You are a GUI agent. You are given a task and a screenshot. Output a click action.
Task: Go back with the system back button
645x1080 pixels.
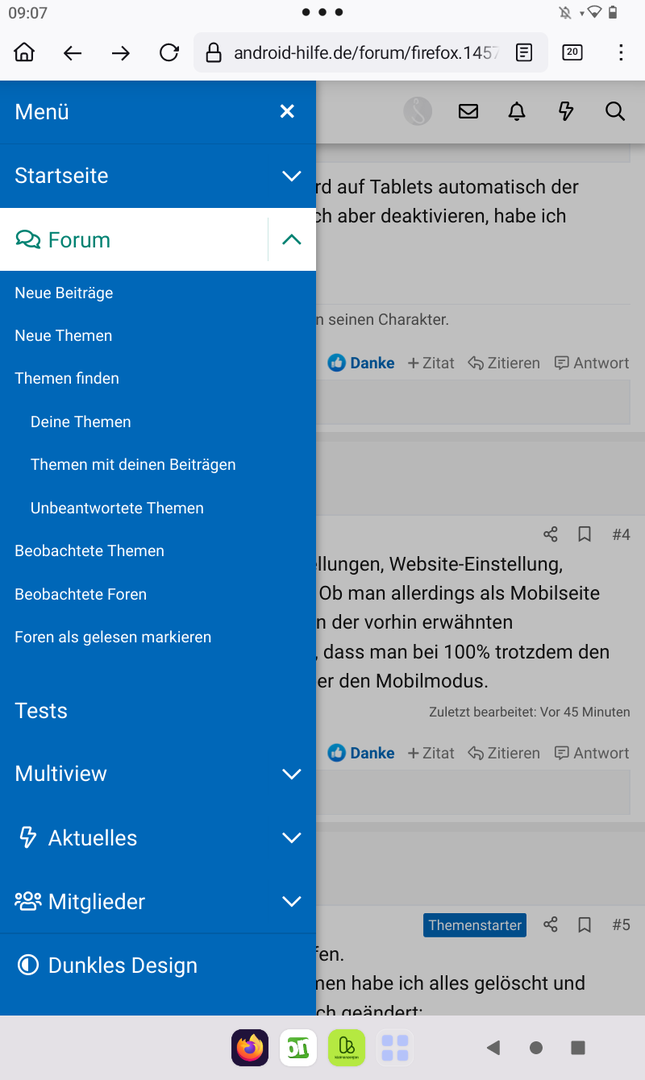pos(493,1048)
